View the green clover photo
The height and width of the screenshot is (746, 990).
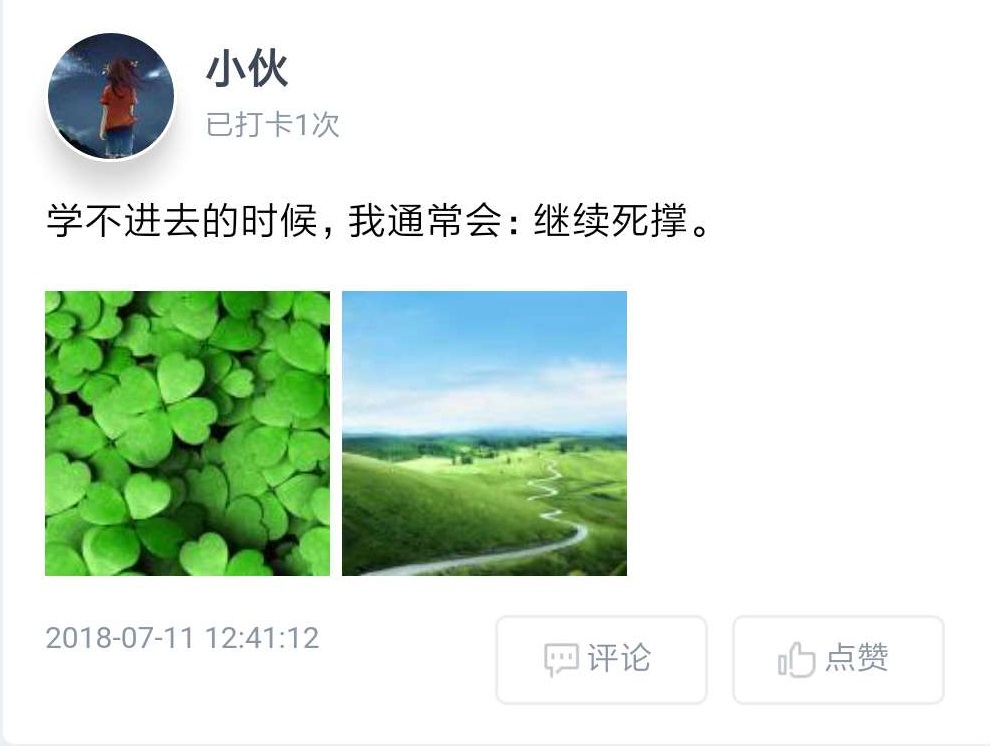point(187,433)
